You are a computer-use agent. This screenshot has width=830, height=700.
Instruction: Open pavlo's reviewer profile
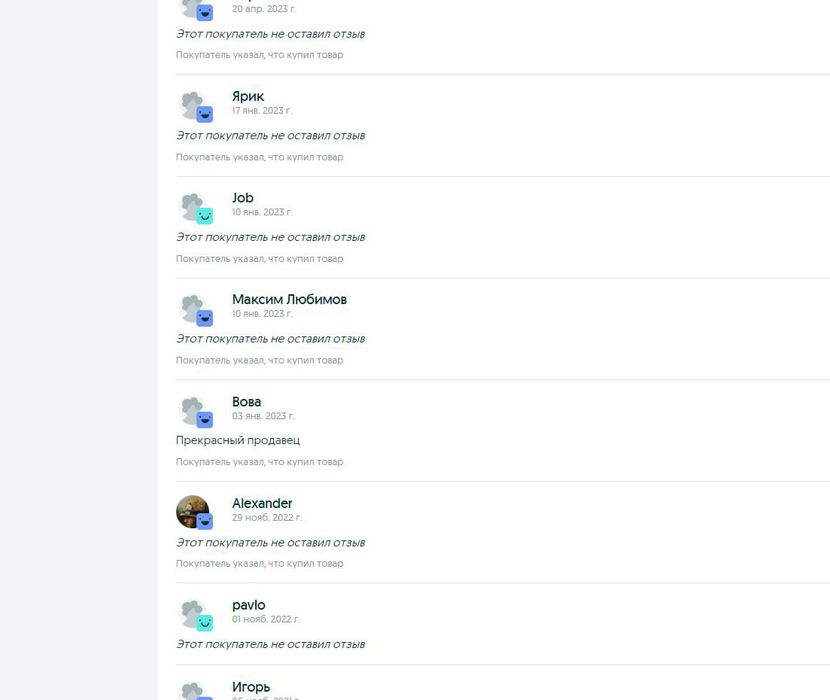coord(249,605)
